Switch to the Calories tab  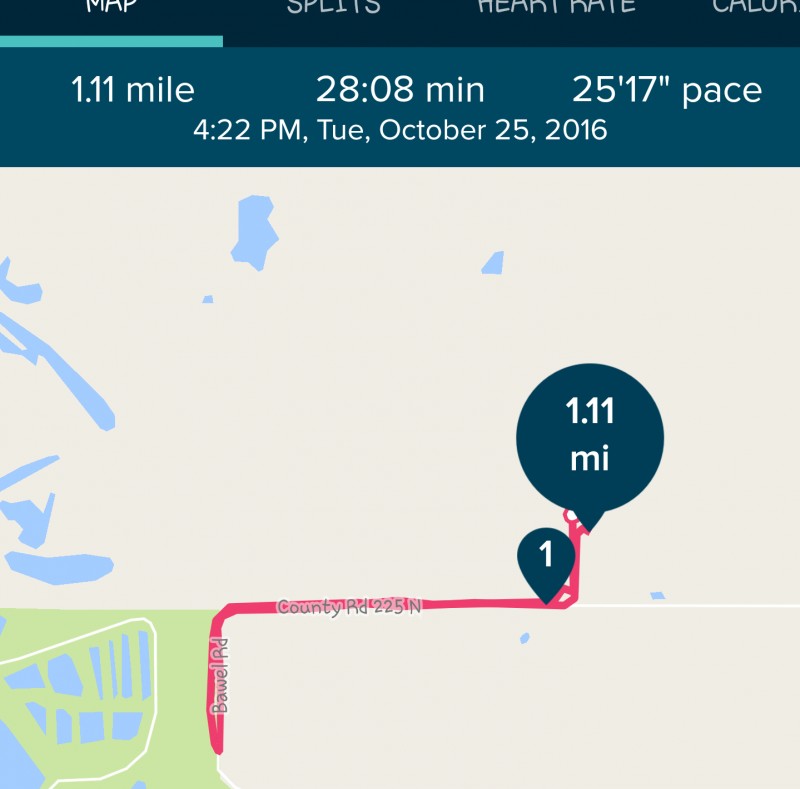(754, 8)
